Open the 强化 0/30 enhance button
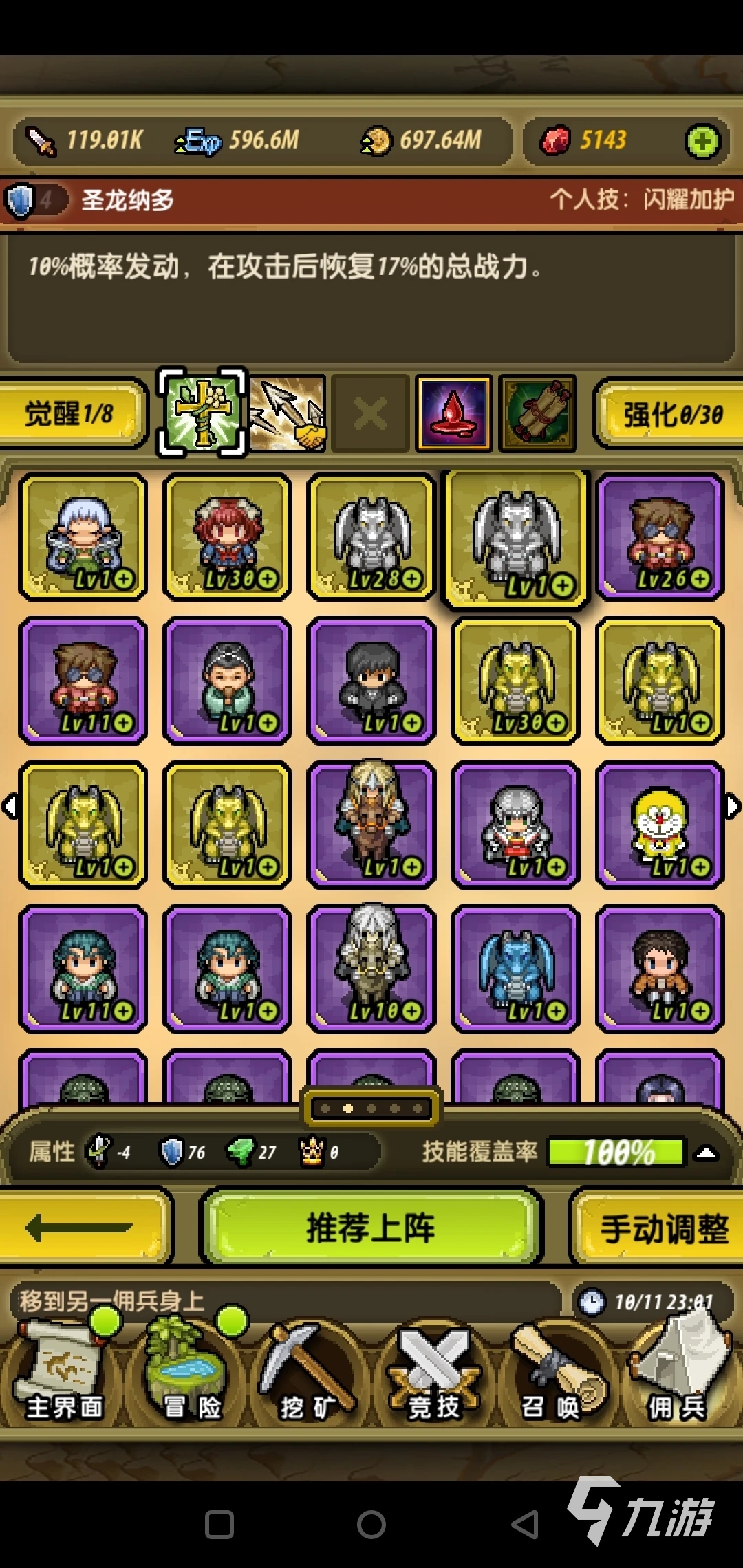 671,414
